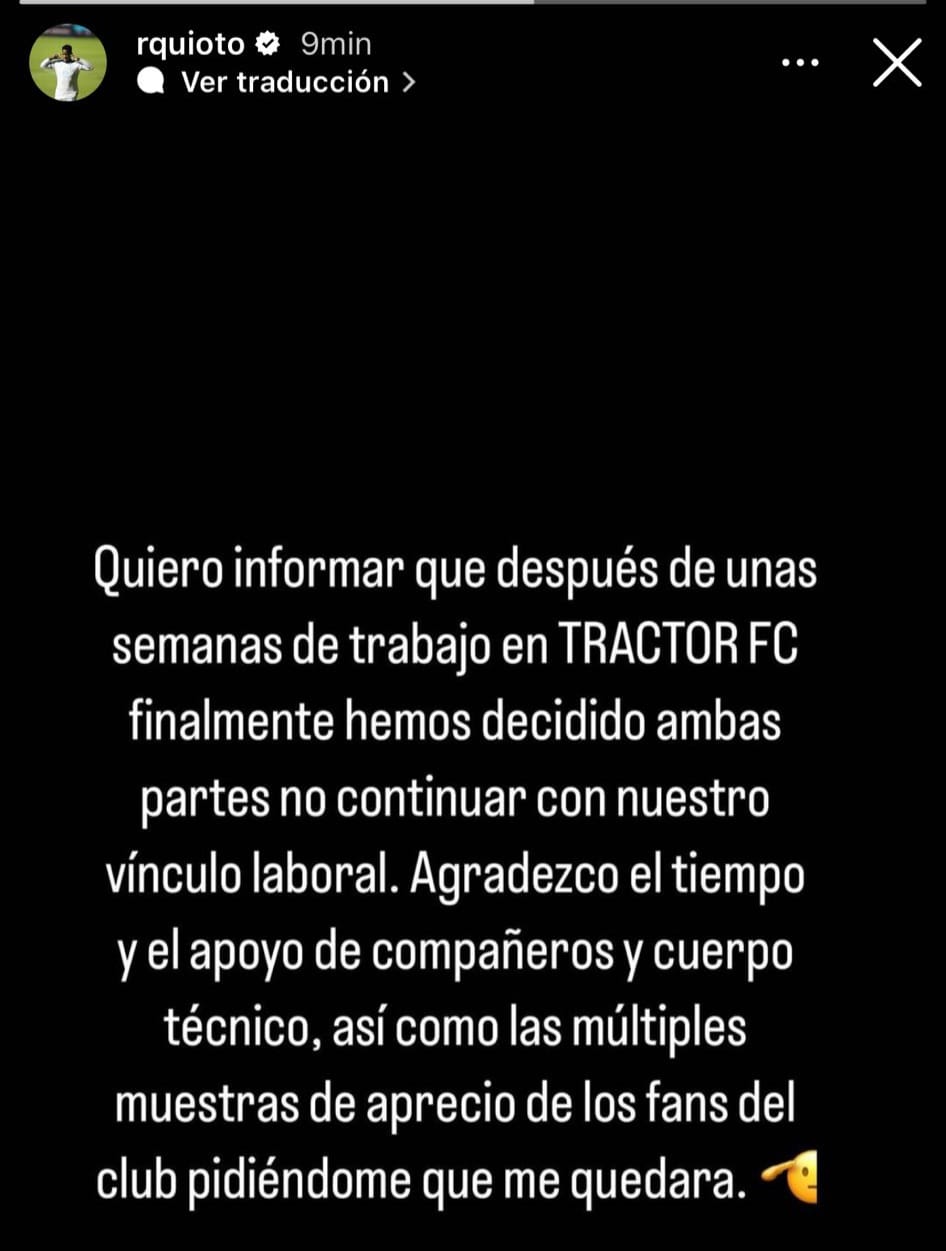Tap the rquioto username

(188, 44)
